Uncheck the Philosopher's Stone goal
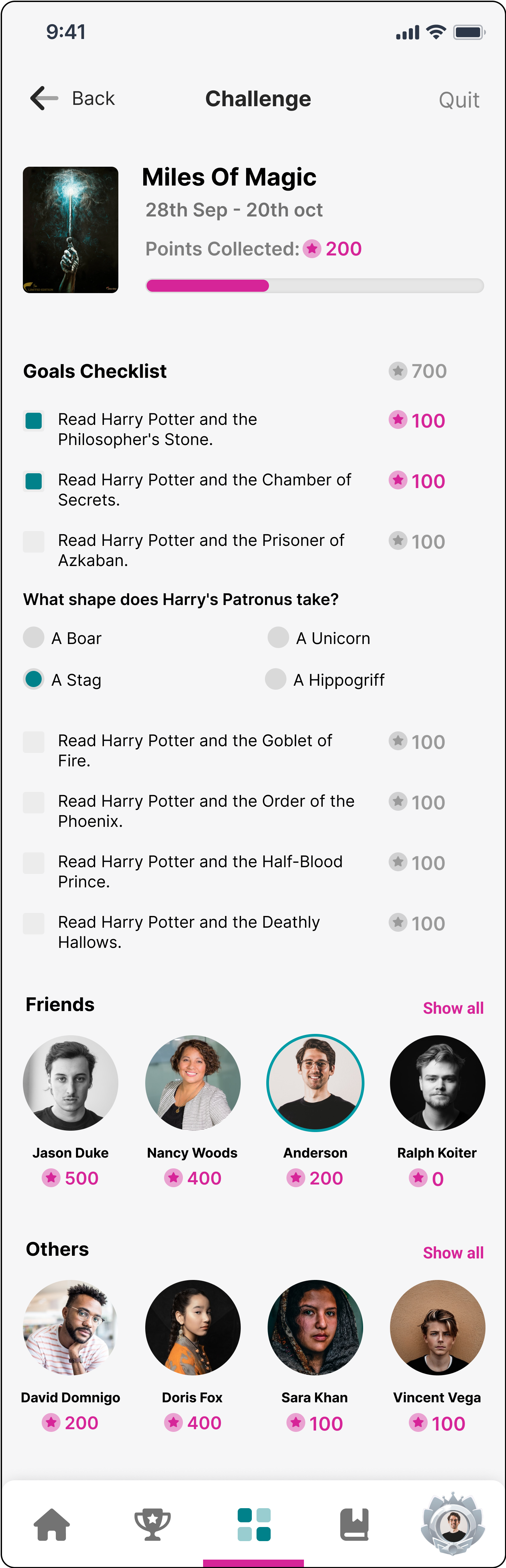 click(34, 420)
